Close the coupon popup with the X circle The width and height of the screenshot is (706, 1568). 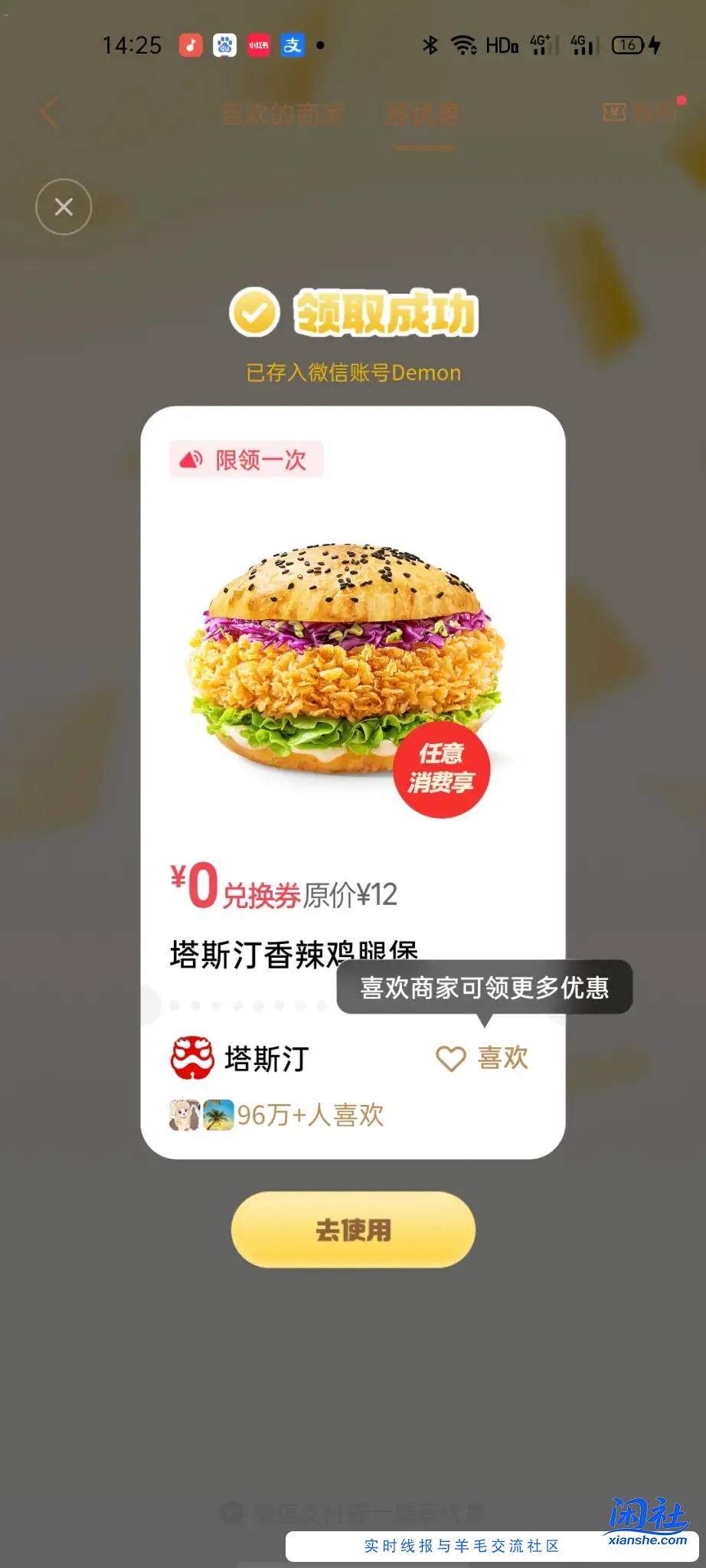pyautogui.click(x=64, y=207)
